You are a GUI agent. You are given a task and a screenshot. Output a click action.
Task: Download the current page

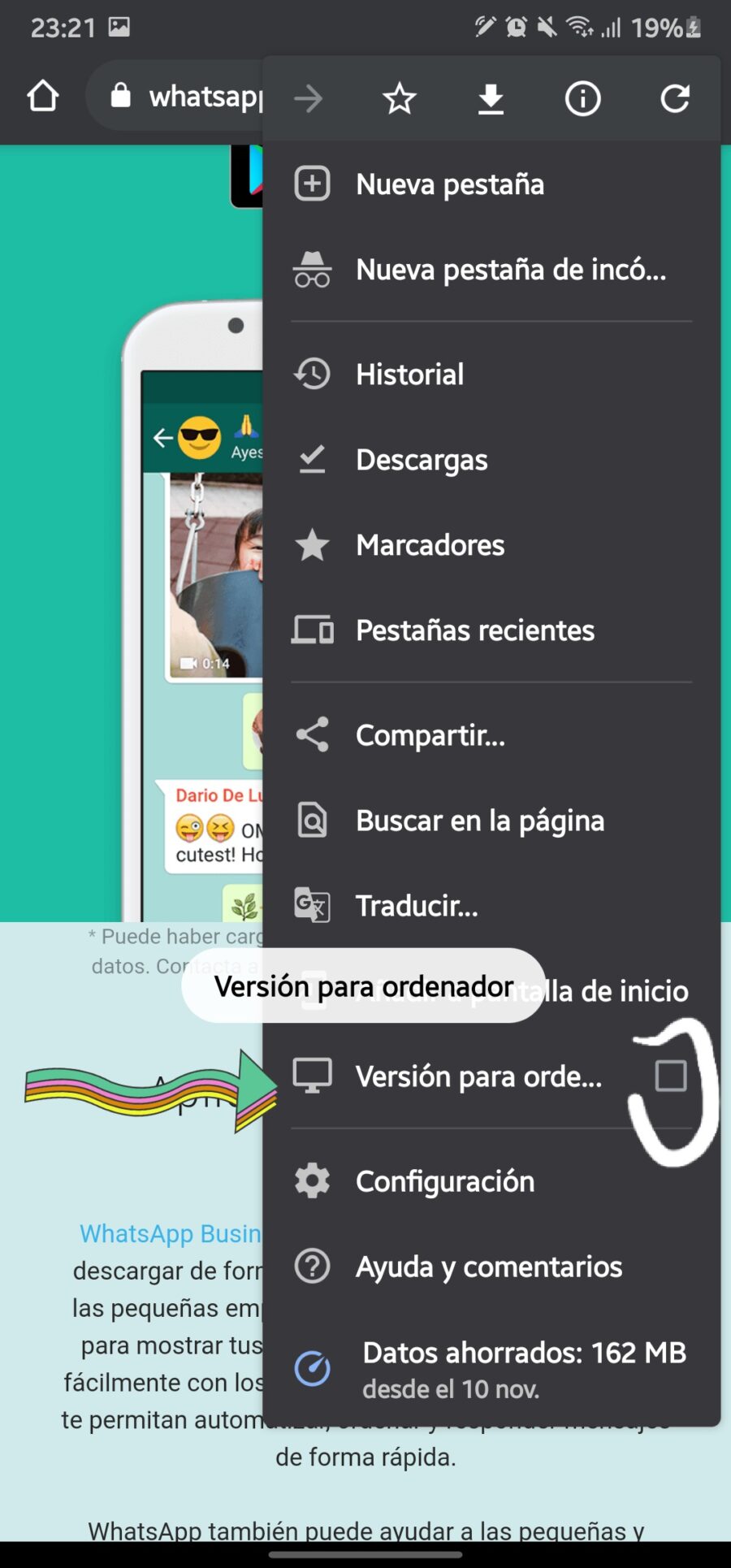coord(491,99)
